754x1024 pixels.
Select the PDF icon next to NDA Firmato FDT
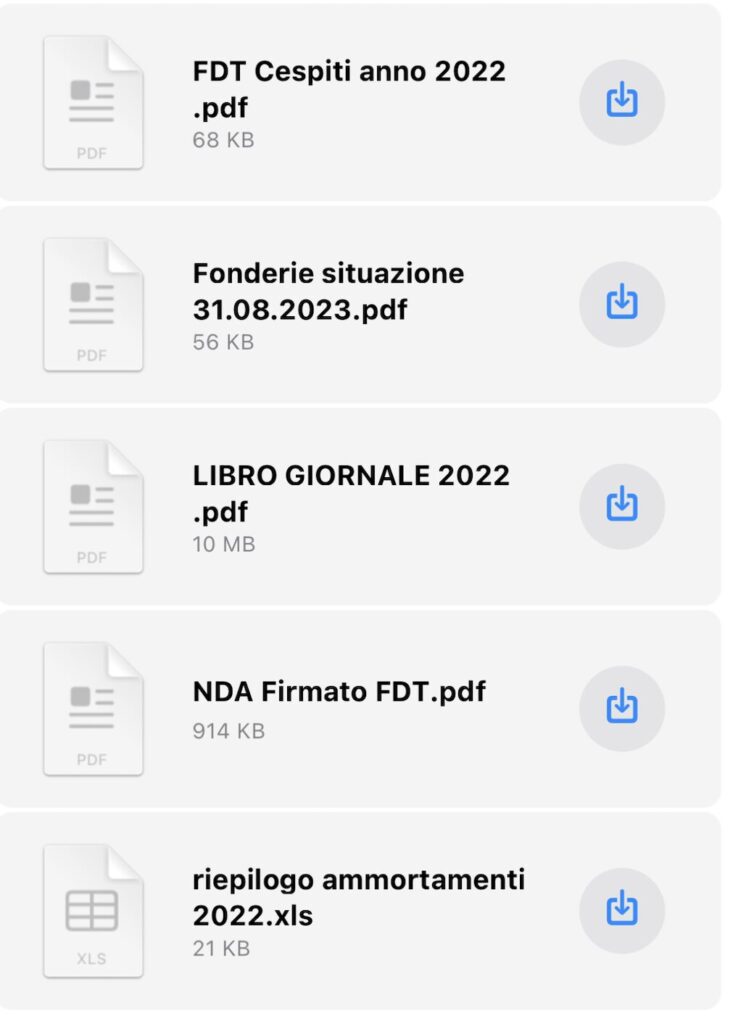[x=93, y=709]
